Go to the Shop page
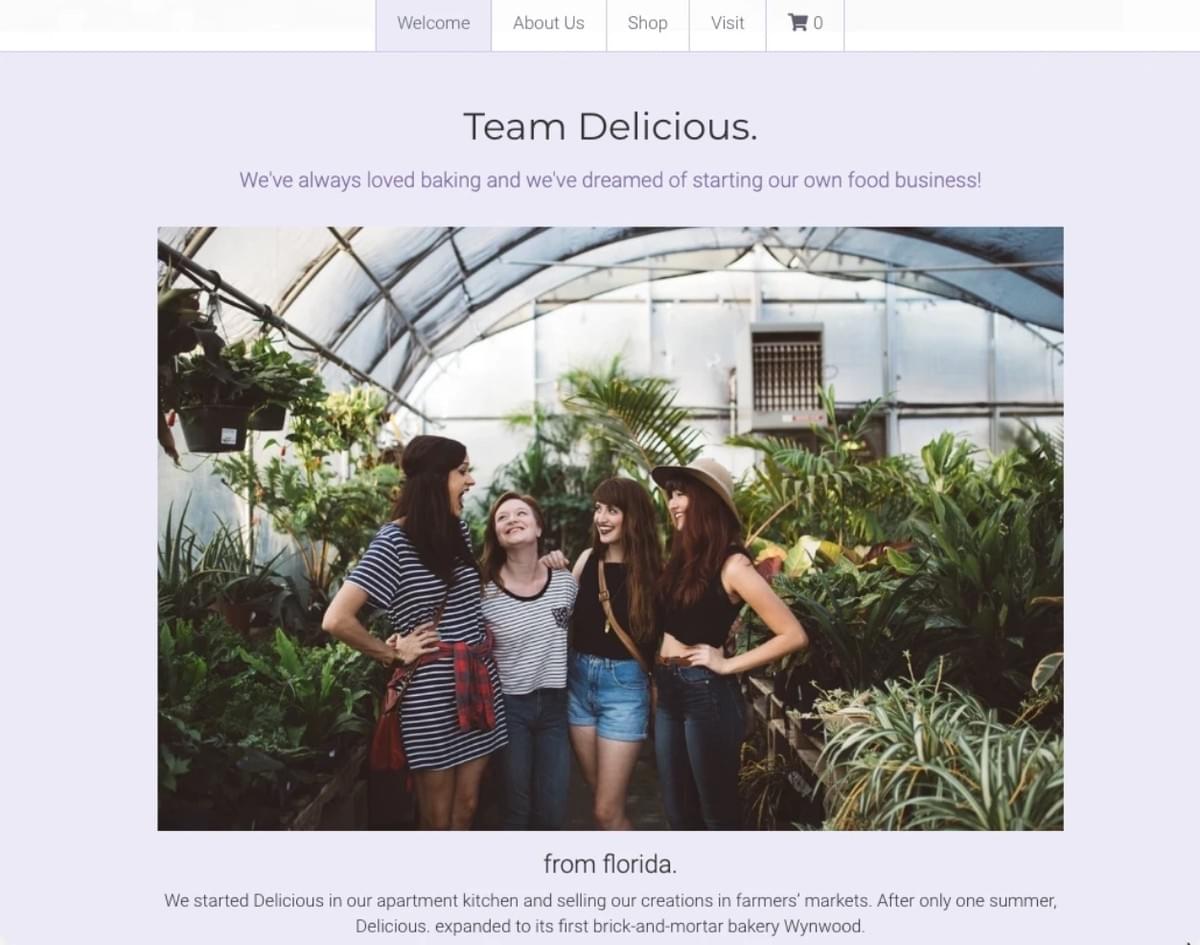The height and width of the screenshot is (945, 1200). 647,23
